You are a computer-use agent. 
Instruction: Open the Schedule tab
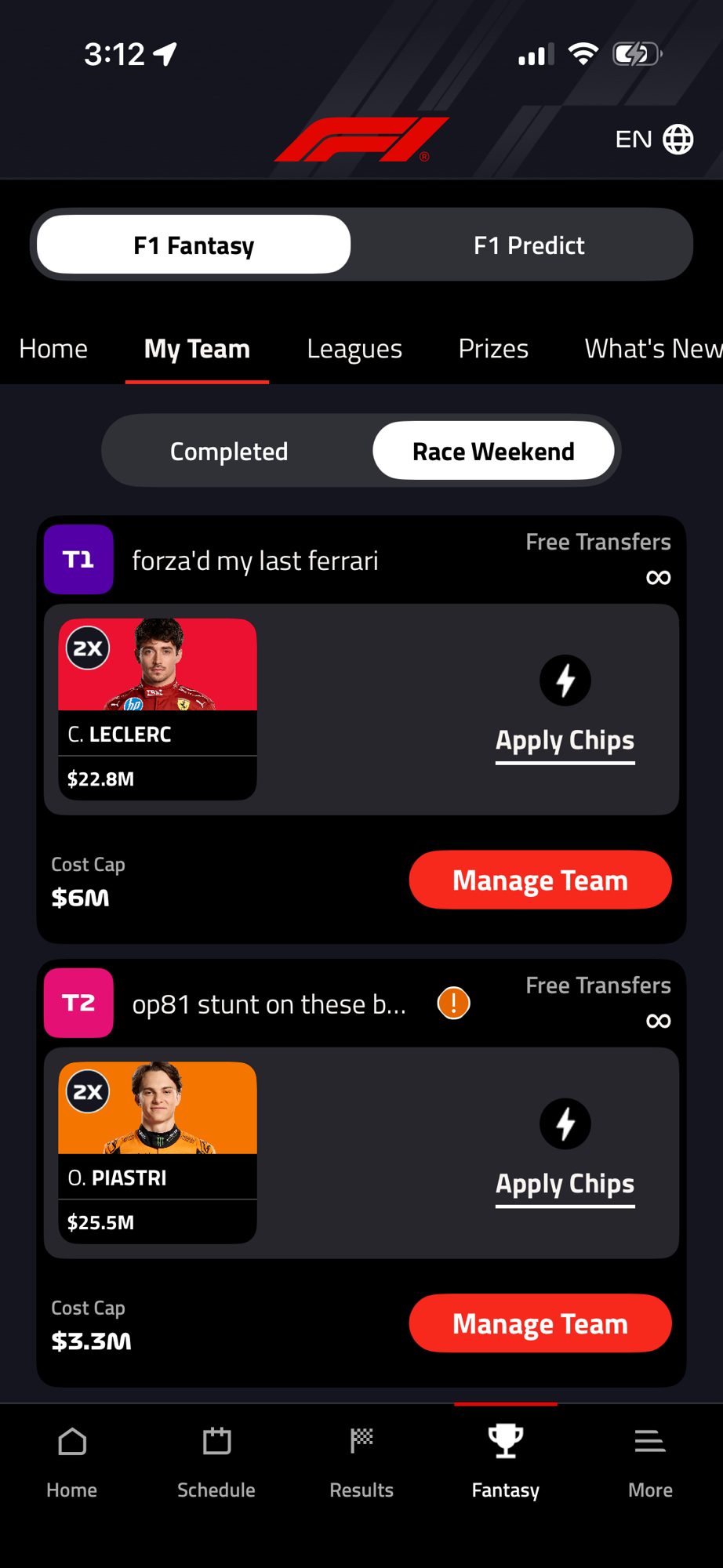click(x=216, y=1461)
